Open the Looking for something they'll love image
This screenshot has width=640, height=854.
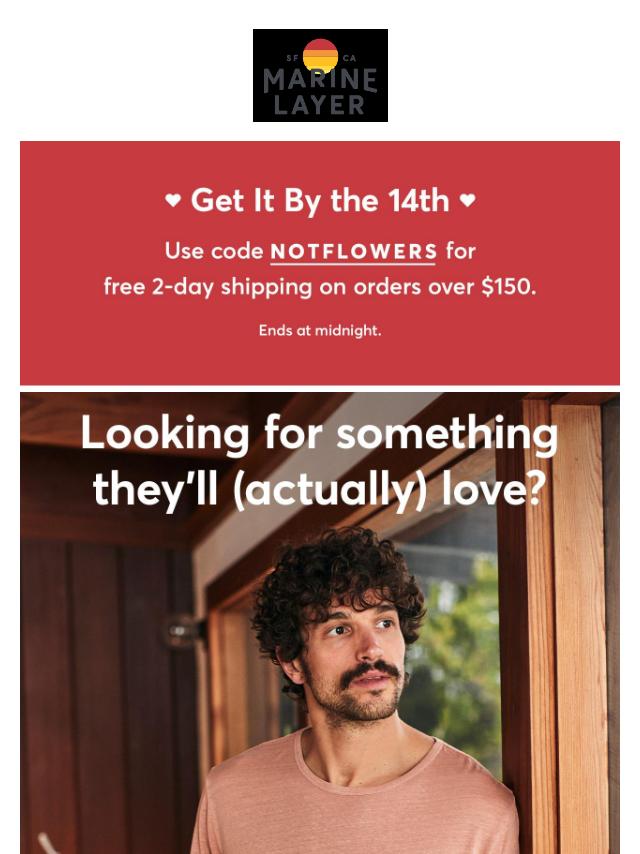coord(320,620)
